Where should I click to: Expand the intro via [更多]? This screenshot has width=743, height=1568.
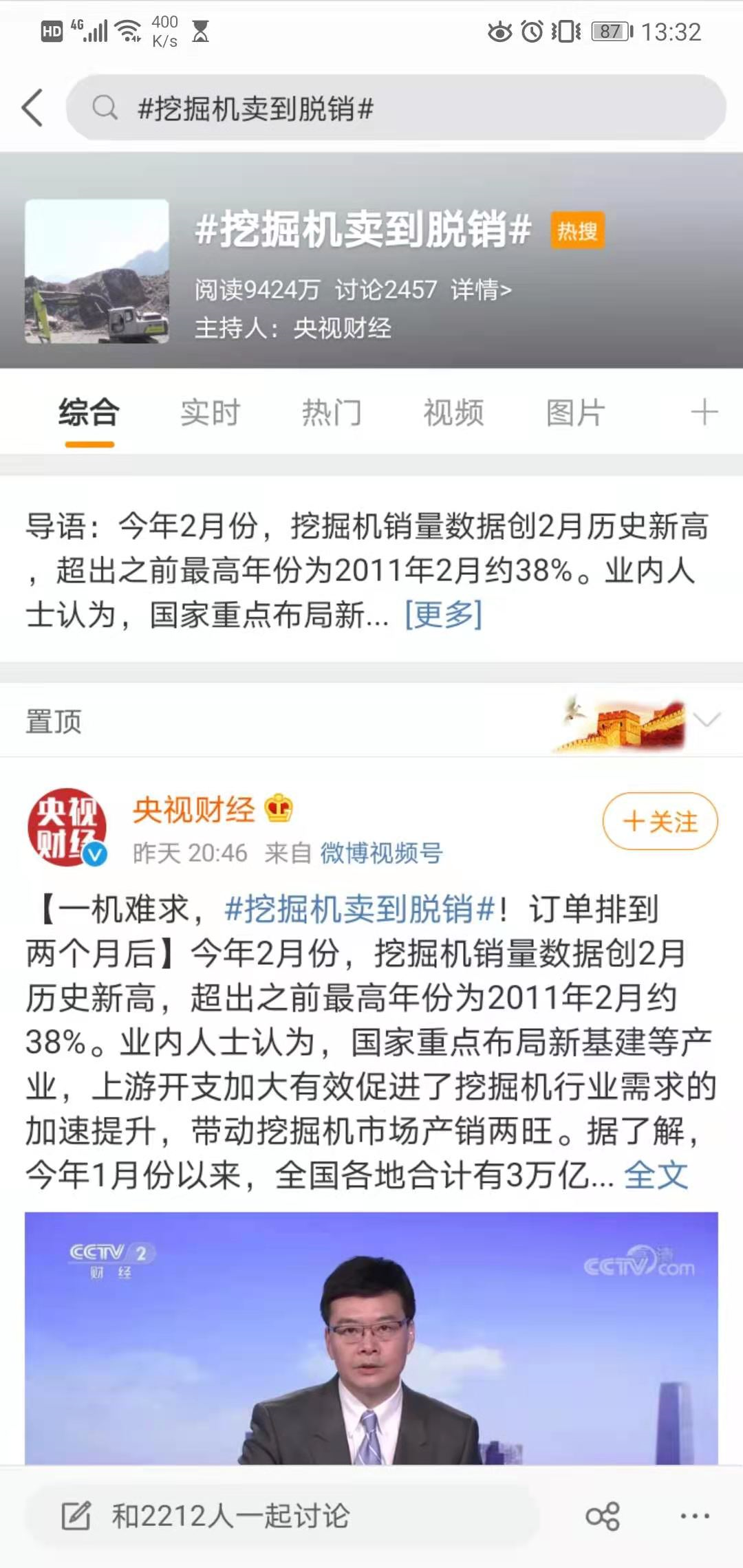[444, 614]
